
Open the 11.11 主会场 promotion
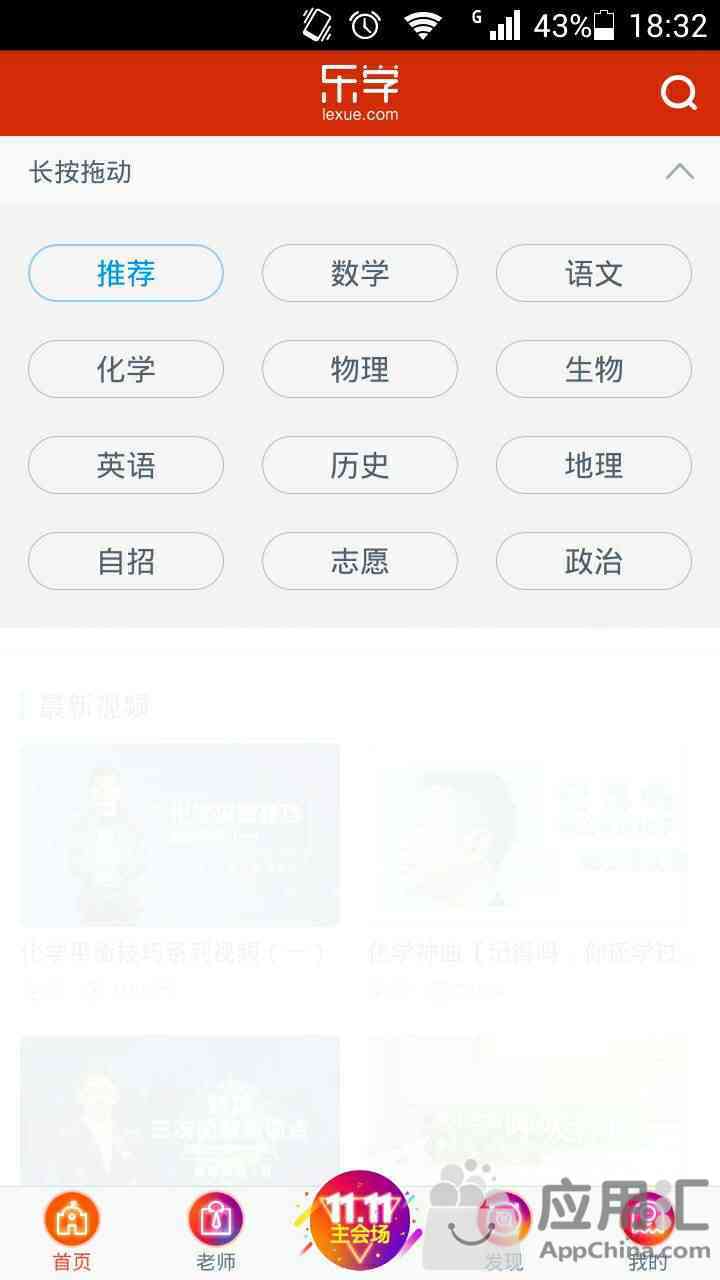pyautogui.click(x=360, y=1220)
